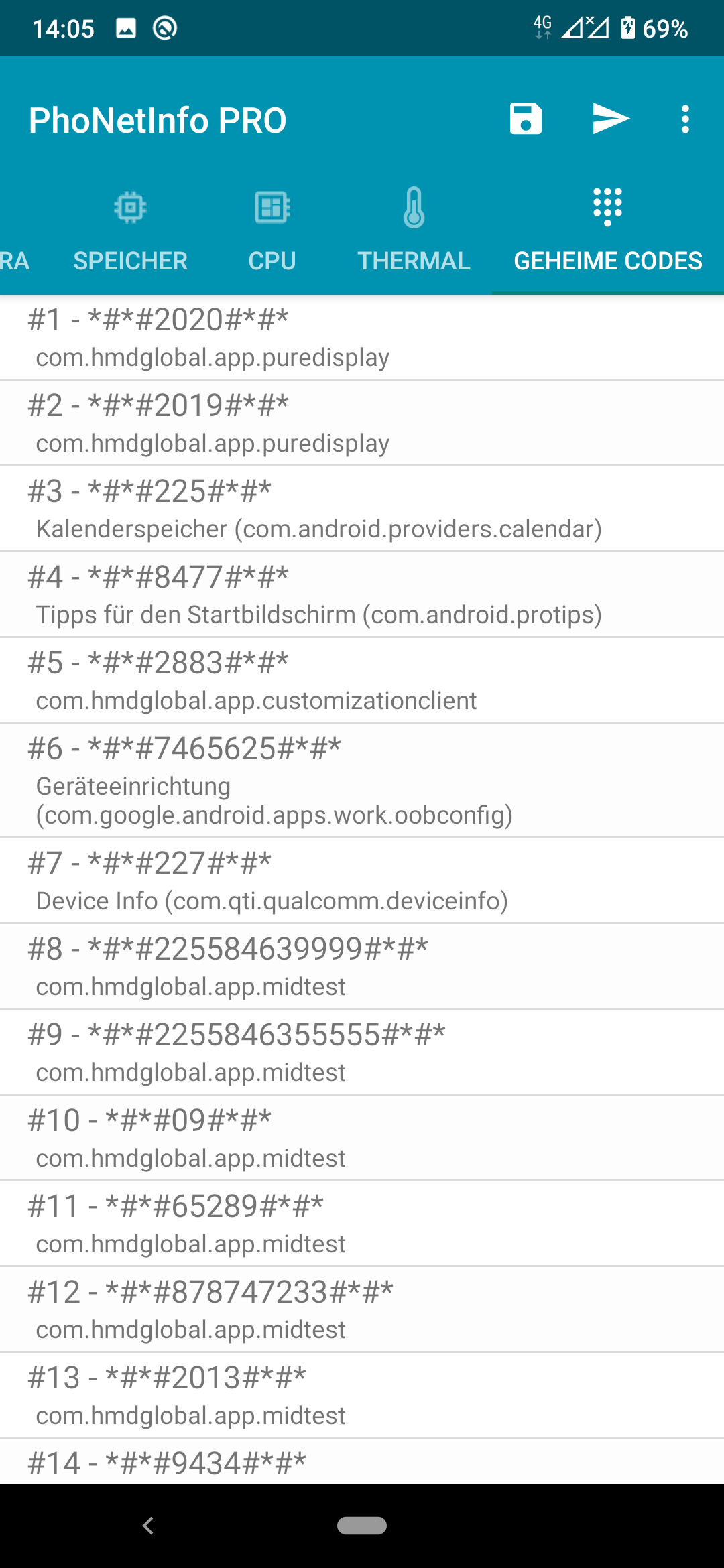Select code #11 *#*#65289#*#*
The height and width of the screenshot is (1568, 724).
(x=362, y=1224)
